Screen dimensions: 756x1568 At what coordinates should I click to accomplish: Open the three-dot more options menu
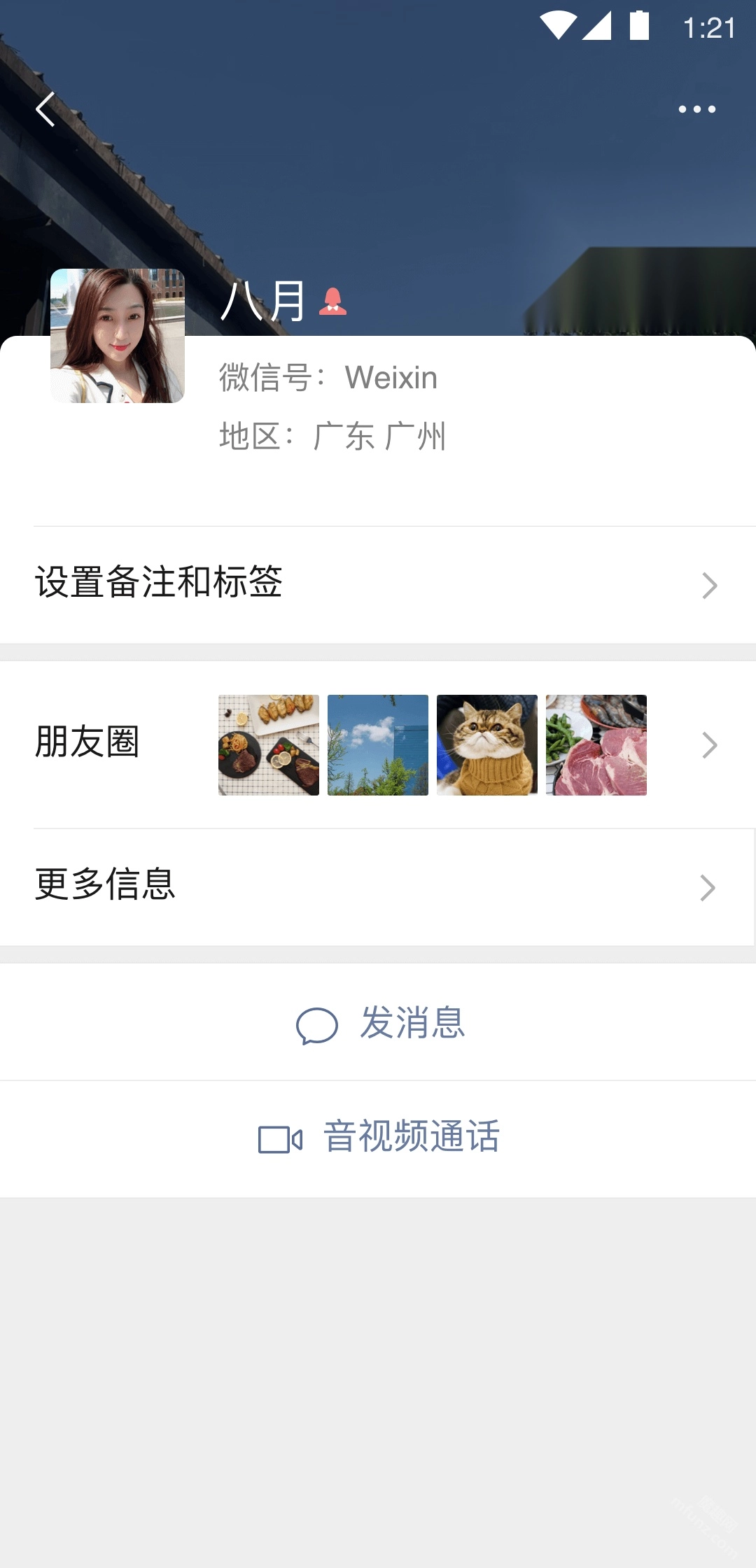696,109
